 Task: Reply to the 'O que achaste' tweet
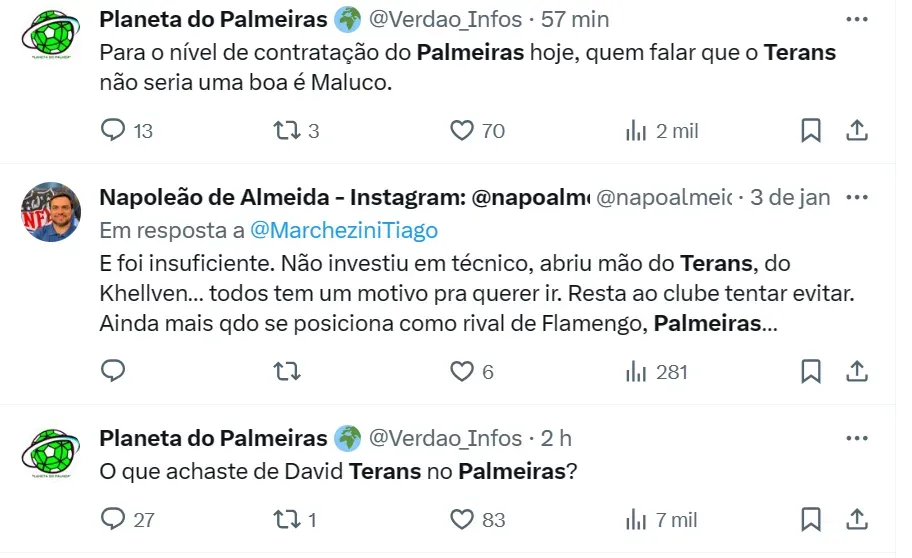pos(115,519)
